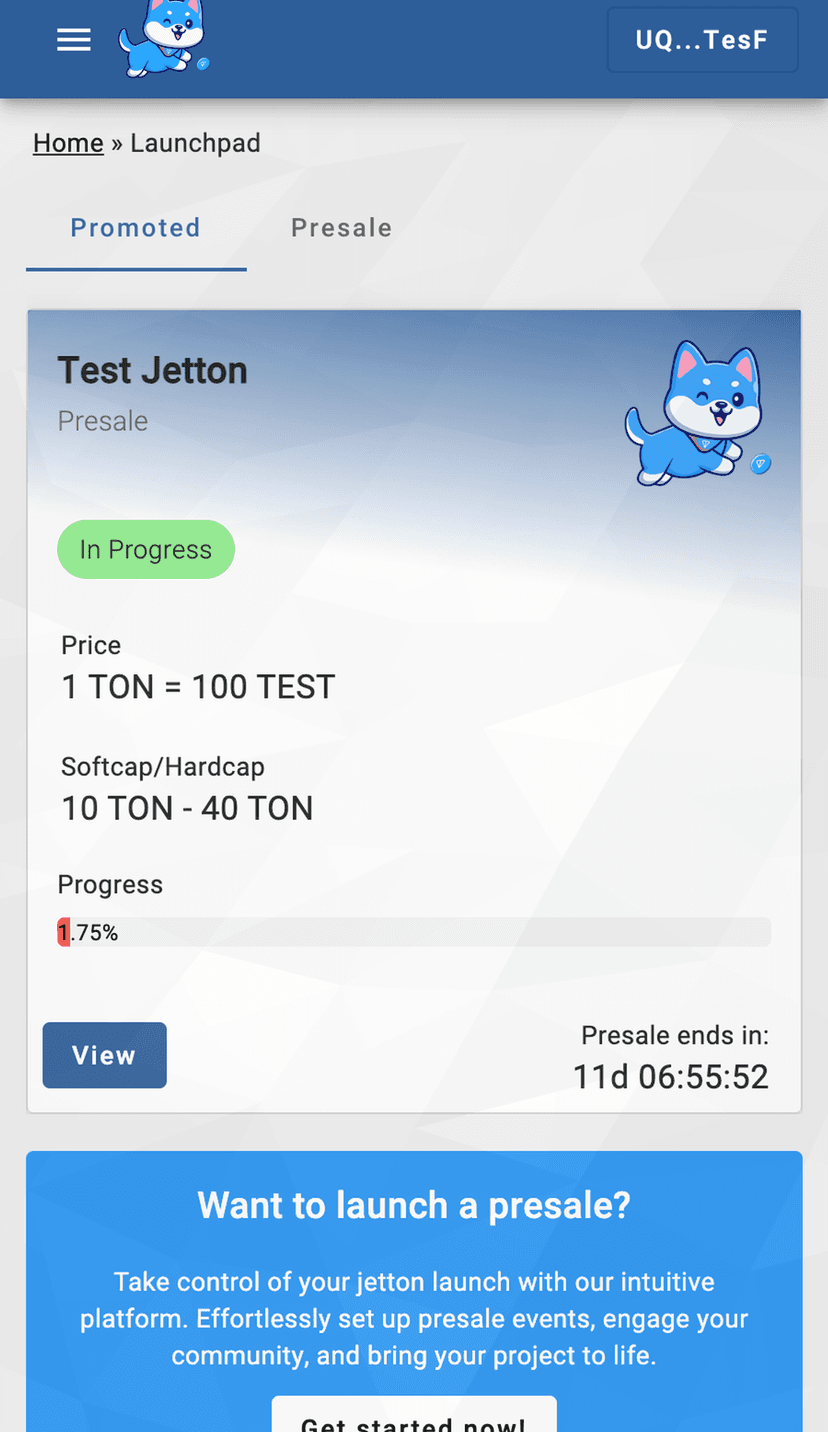Switch to the Presale tab
828x1432 pixels.
click(341, 228)
